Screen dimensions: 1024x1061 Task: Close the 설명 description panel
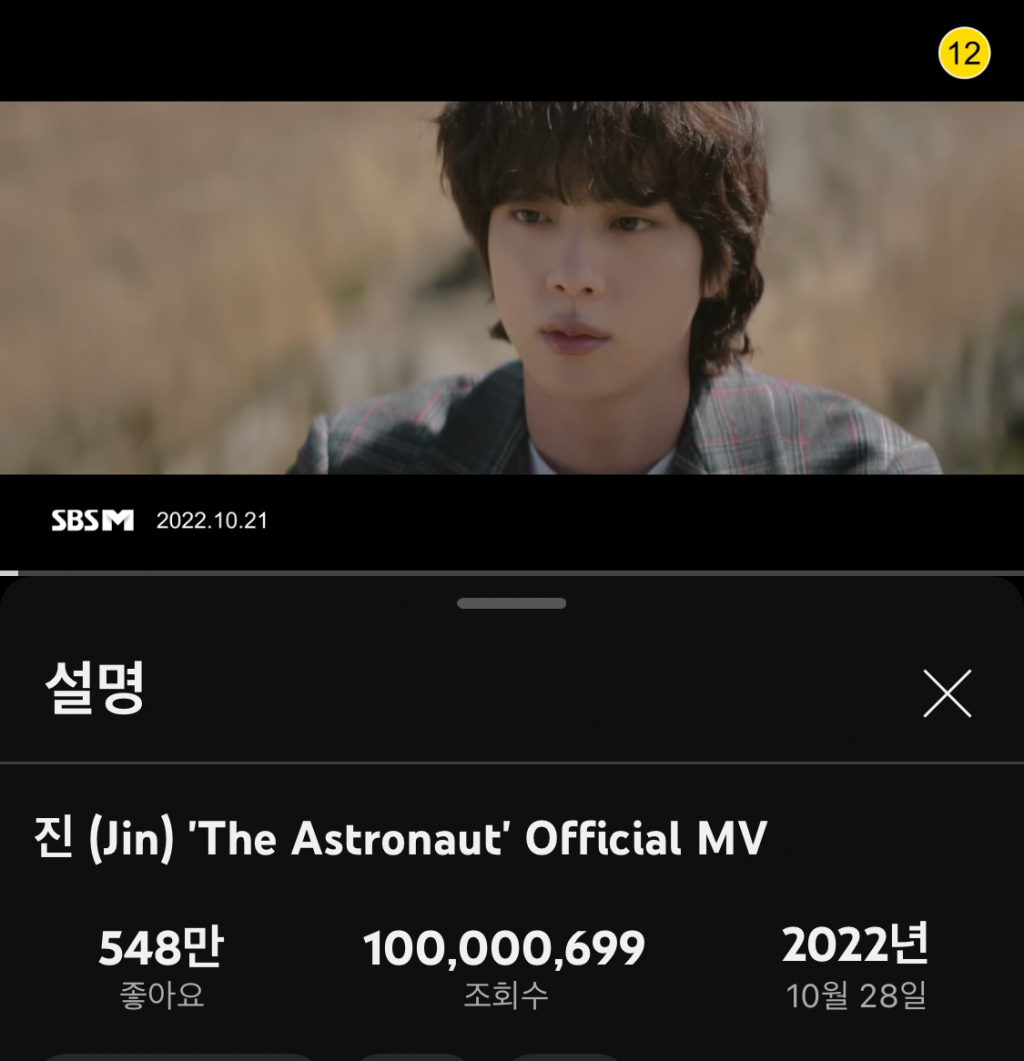946,693
